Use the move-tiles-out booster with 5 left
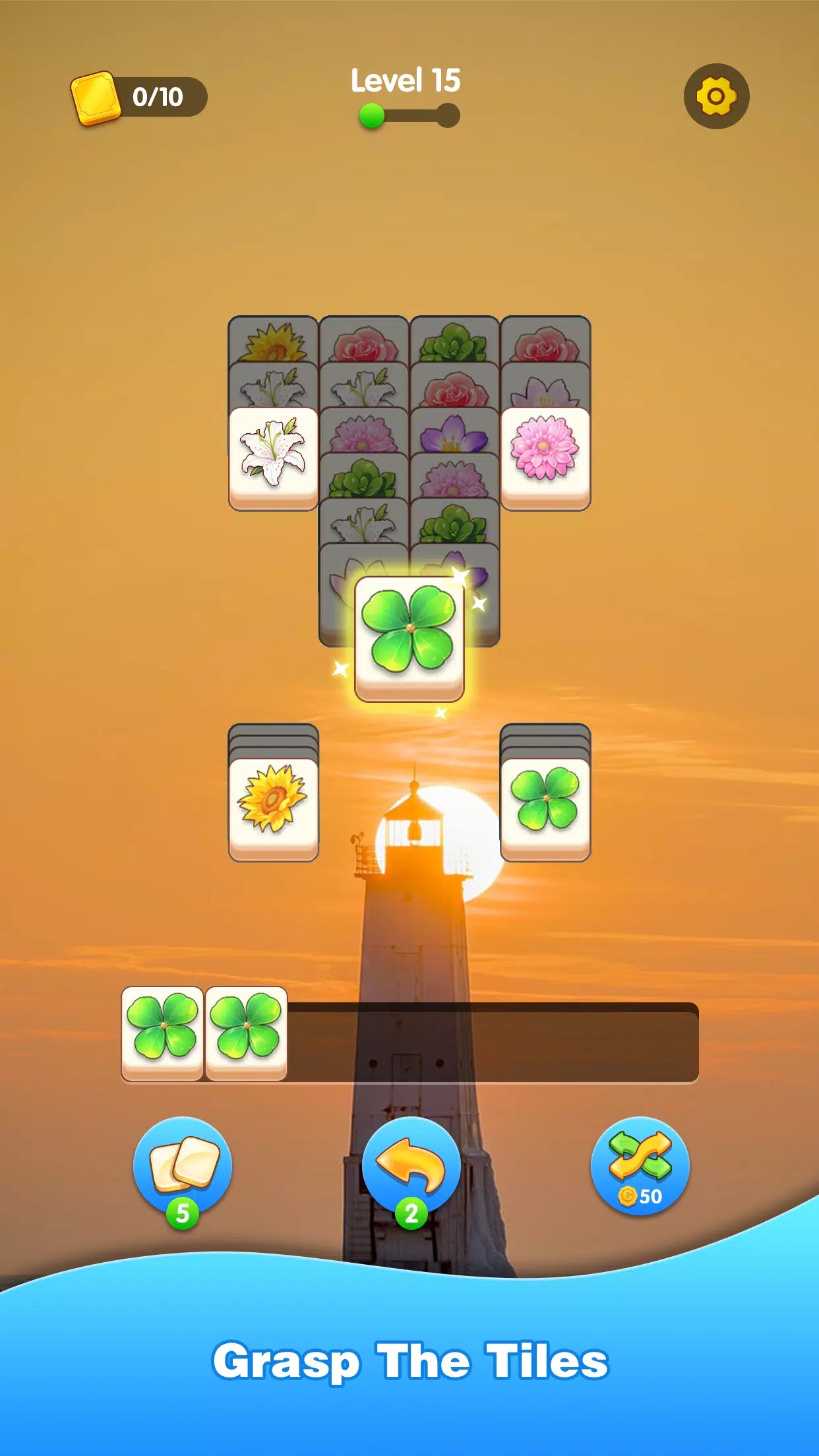819x1456 pixels. (182, 1166)
